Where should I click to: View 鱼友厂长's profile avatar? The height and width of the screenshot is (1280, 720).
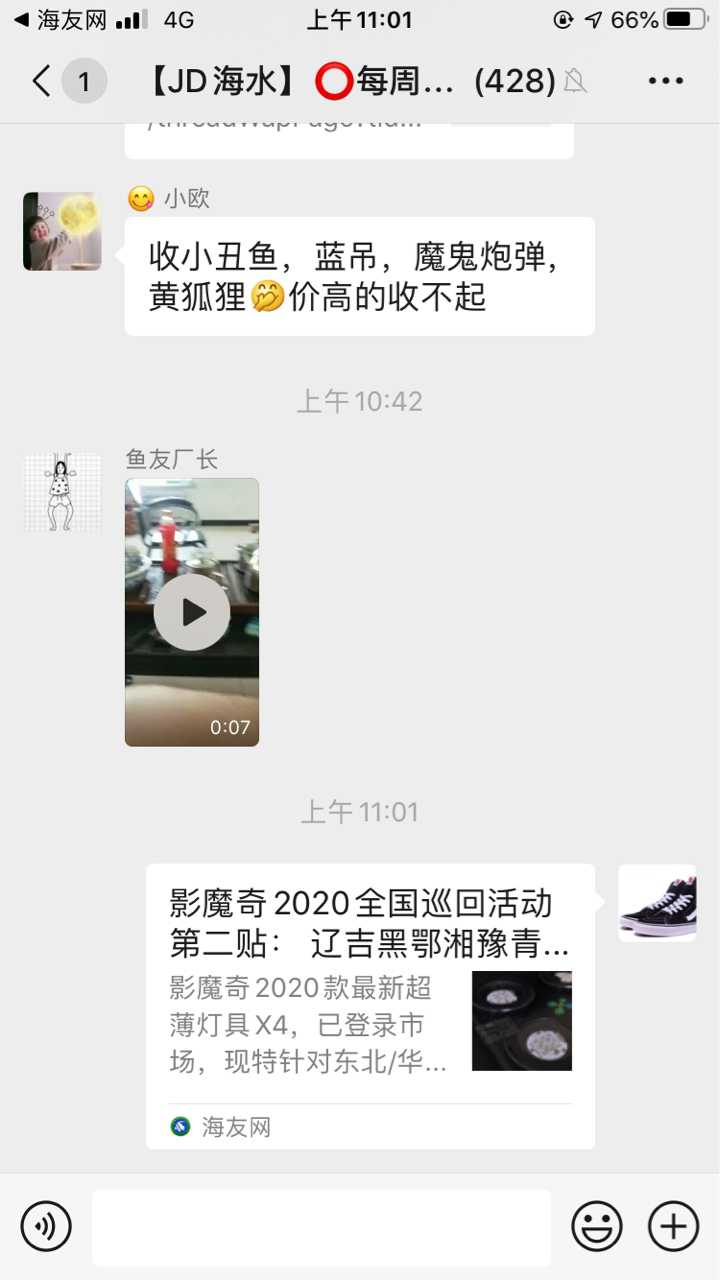pyautogui.click(x=62, y=493)
